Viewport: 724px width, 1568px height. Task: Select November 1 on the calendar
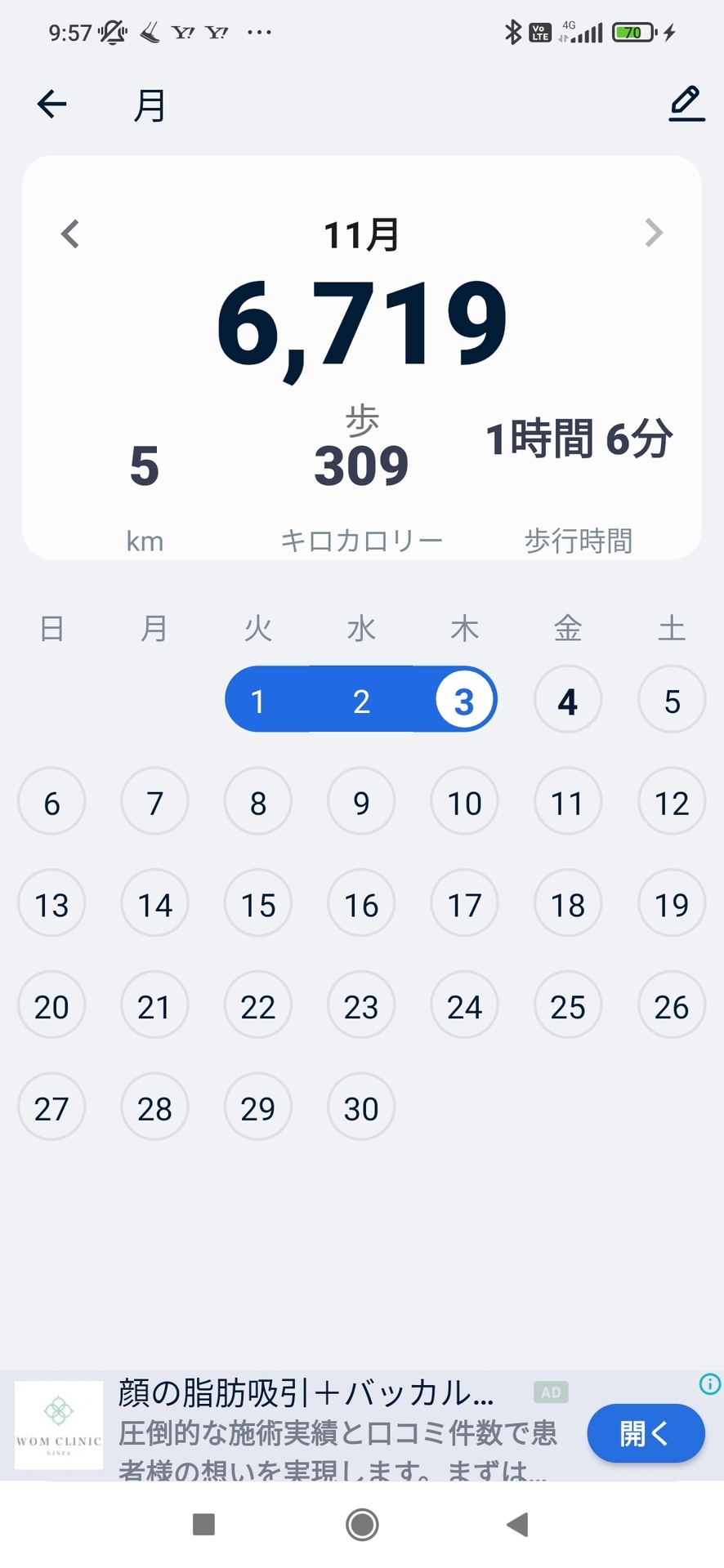pyautogui.click(x=258, y=701)
